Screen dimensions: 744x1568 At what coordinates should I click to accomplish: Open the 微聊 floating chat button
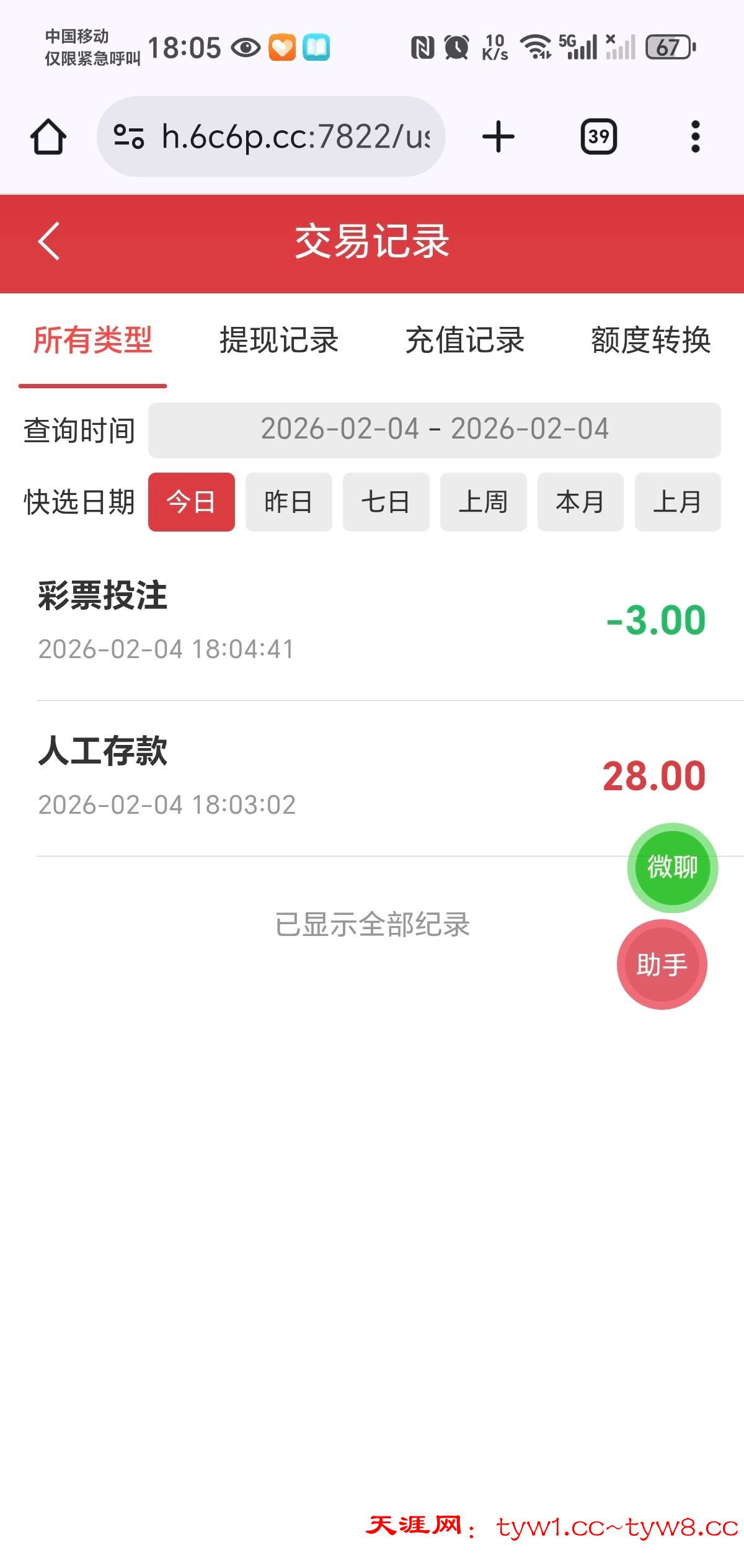click(673, 867)
